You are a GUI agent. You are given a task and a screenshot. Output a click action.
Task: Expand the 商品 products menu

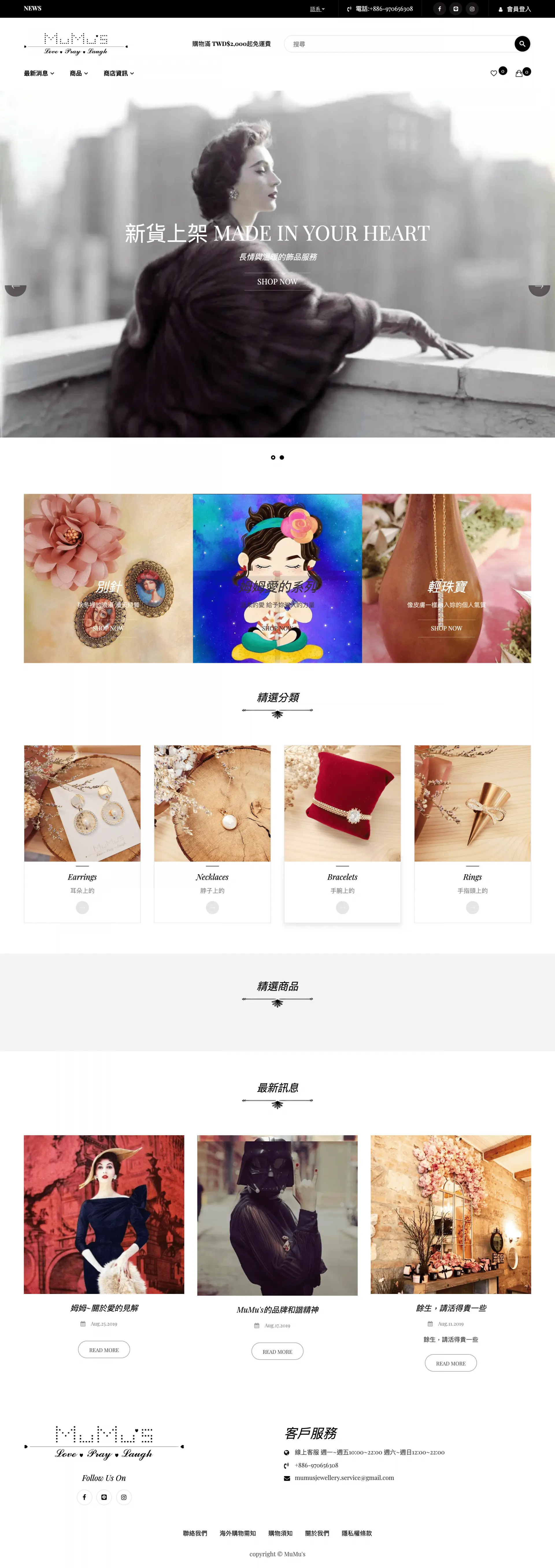coord(77,73)
